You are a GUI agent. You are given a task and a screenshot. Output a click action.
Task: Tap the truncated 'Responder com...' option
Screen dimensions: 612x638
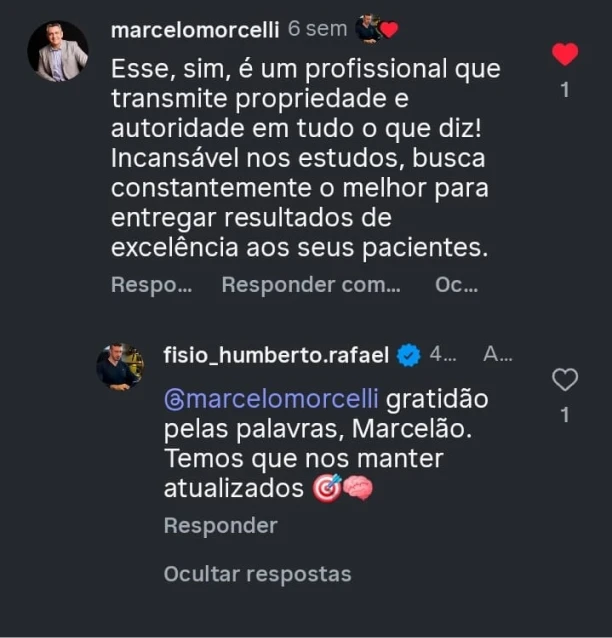(310, 285)
